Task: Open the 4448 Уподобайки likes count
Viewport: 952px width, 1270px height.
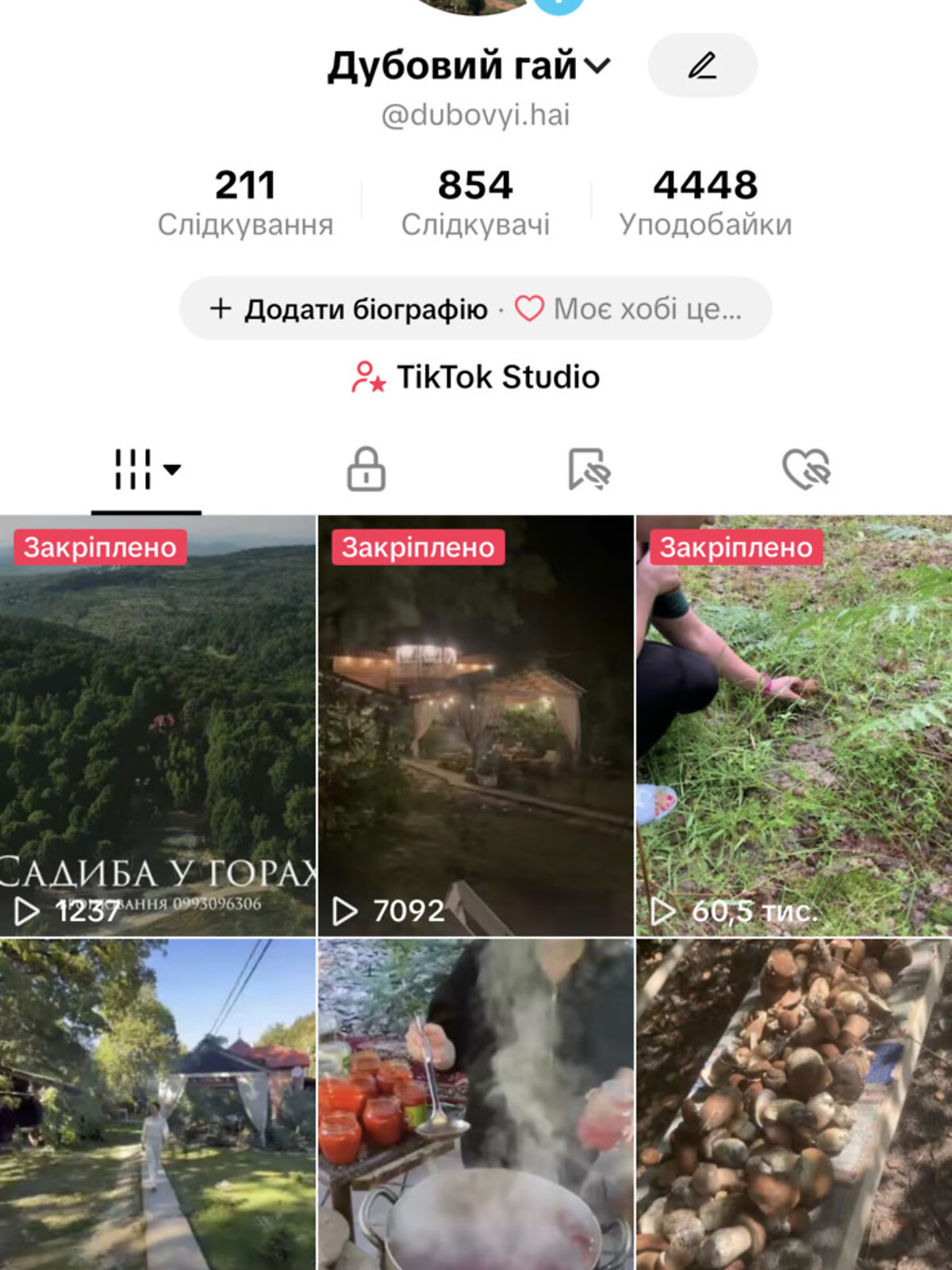Action: (705, 202)
